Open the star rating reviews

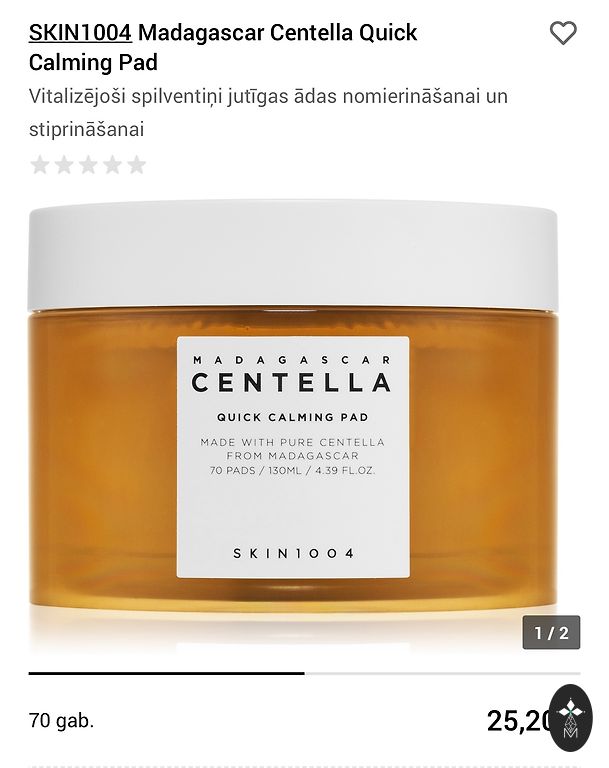pyautogui.click(x=88, y=165)
